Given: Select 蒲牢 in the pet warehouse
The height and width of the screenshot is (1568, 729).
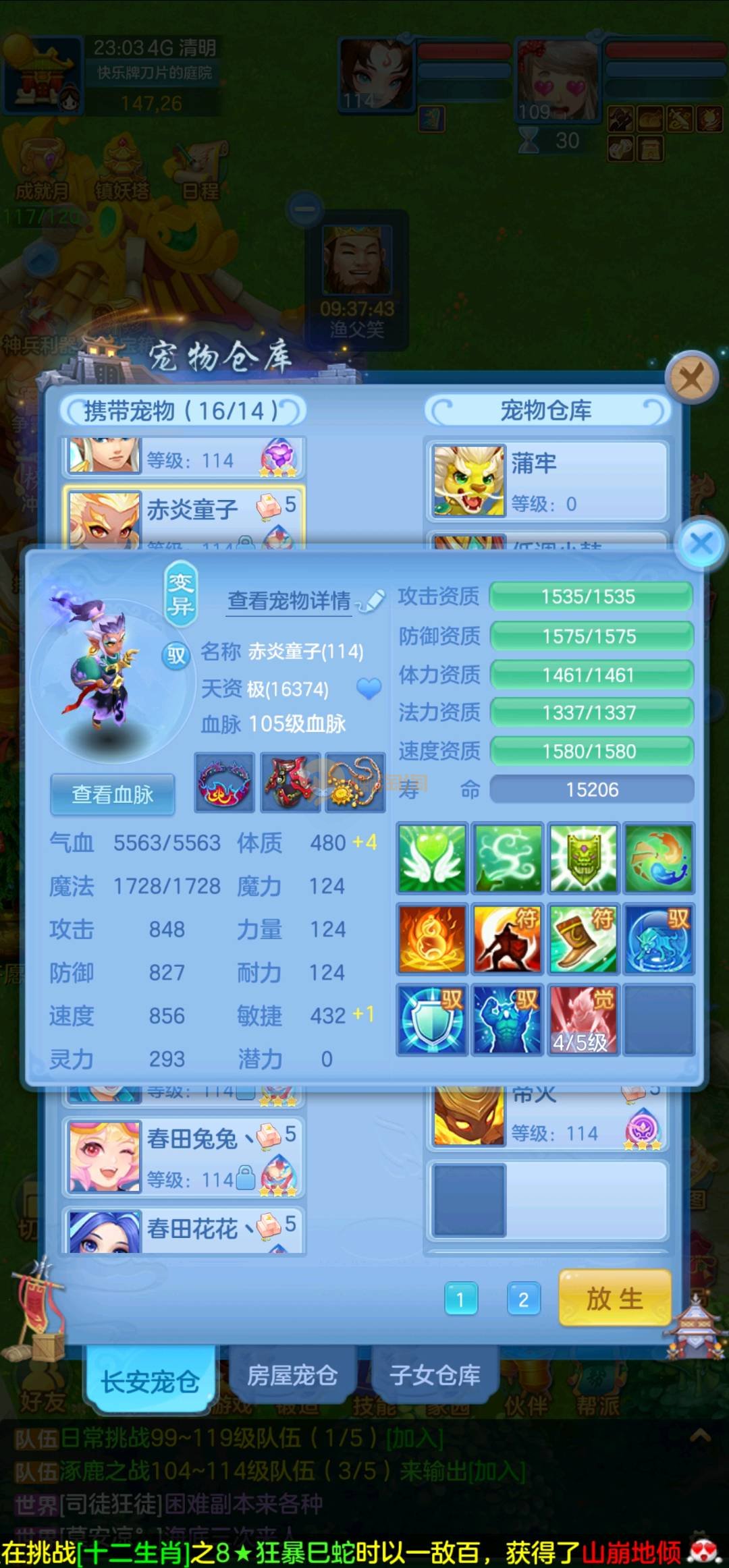Looking at the screenshot, I should [547, 480].
